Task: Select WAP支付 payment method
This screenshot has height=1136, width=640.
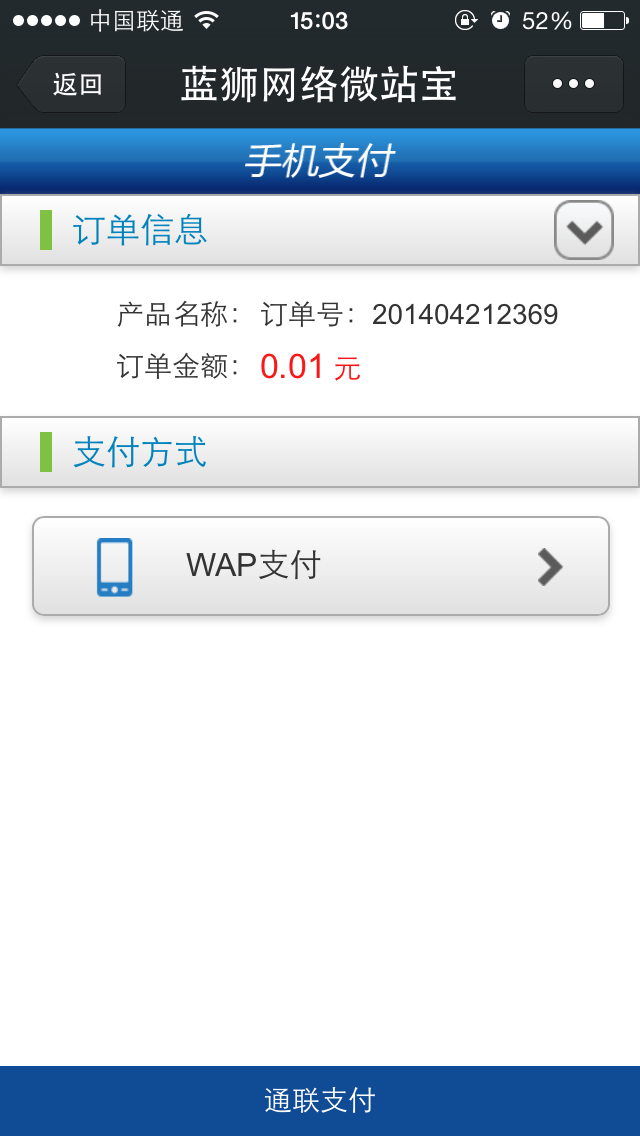Action: pyautogui.click(x=320, y=566)
